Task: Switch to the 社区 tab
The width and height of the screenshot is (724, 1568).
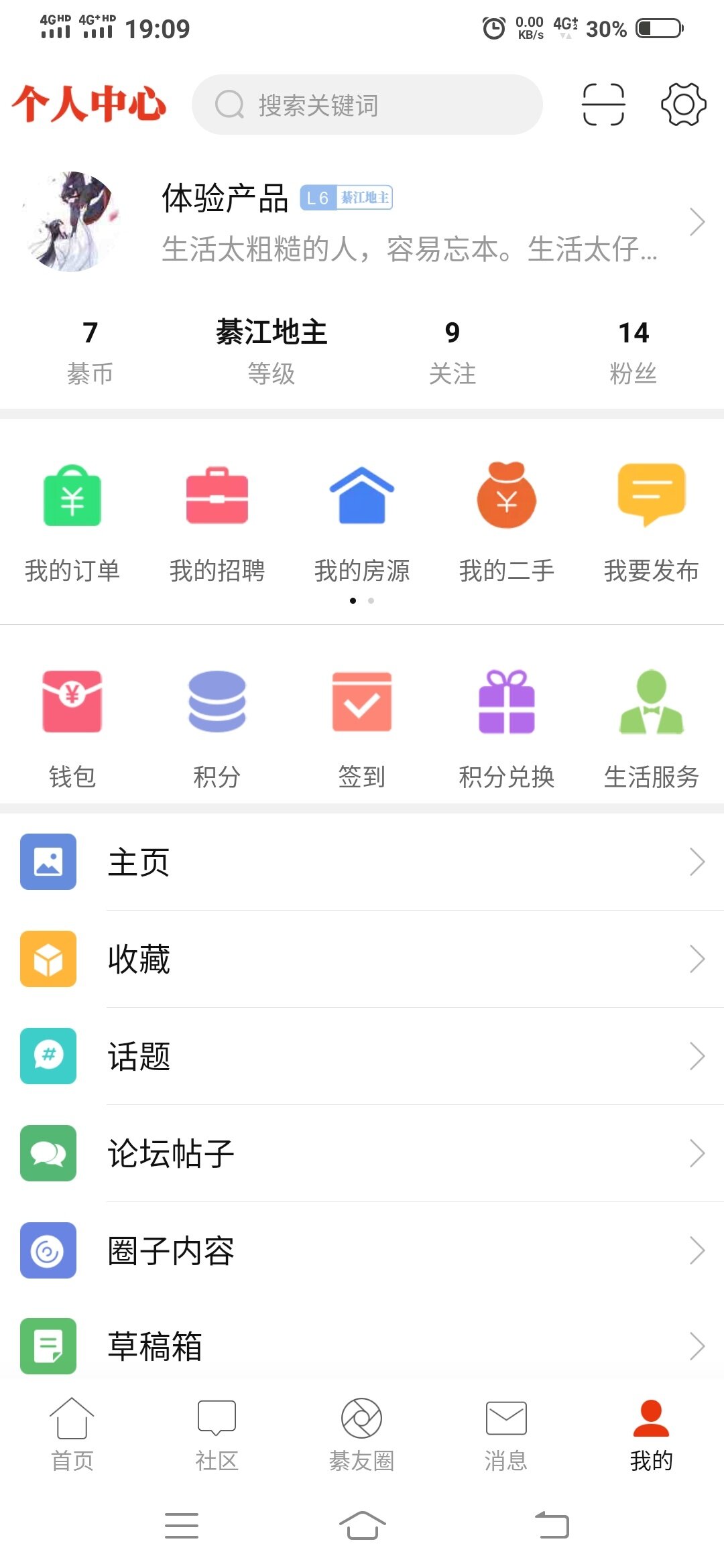Action: tap(217, 1434)
